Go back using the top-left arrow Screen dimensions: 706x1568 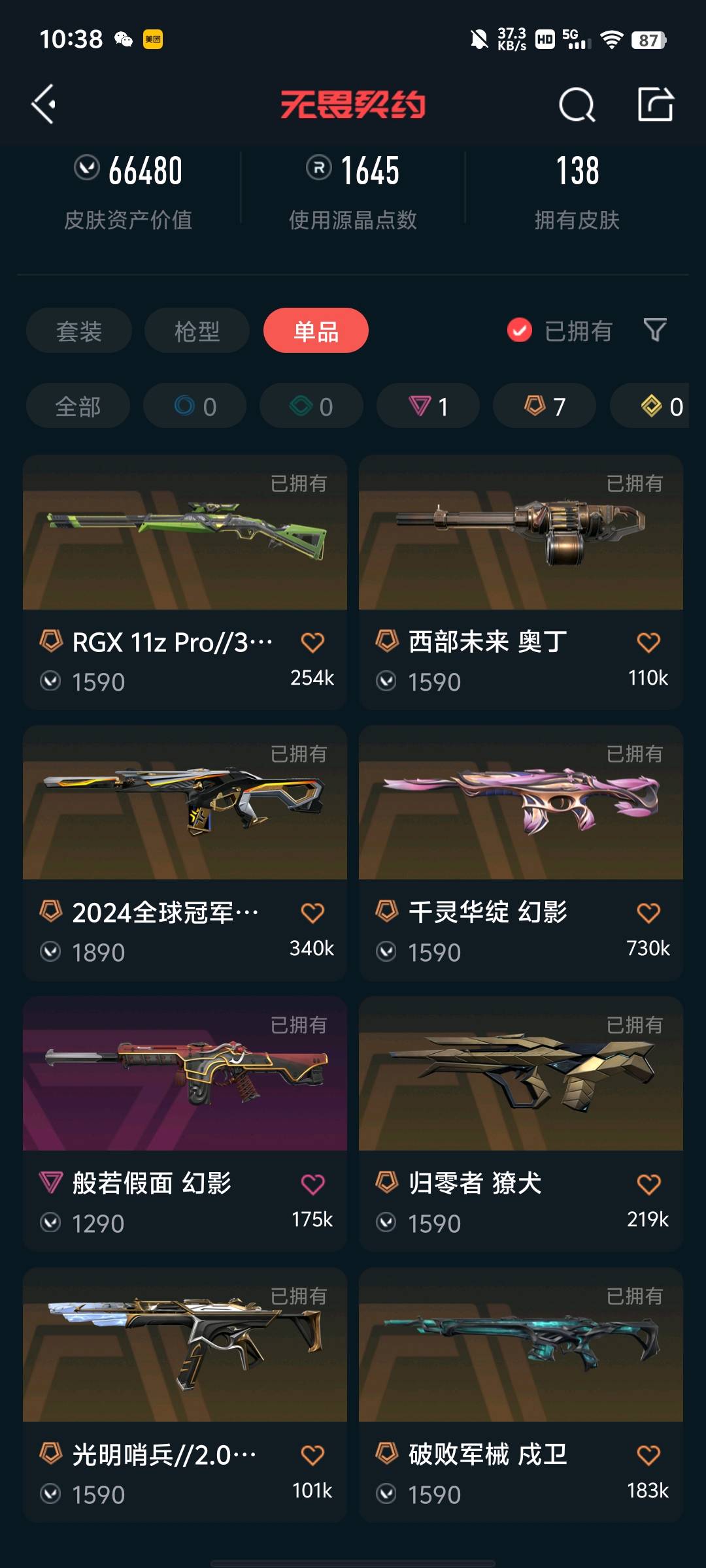point(44,105)
